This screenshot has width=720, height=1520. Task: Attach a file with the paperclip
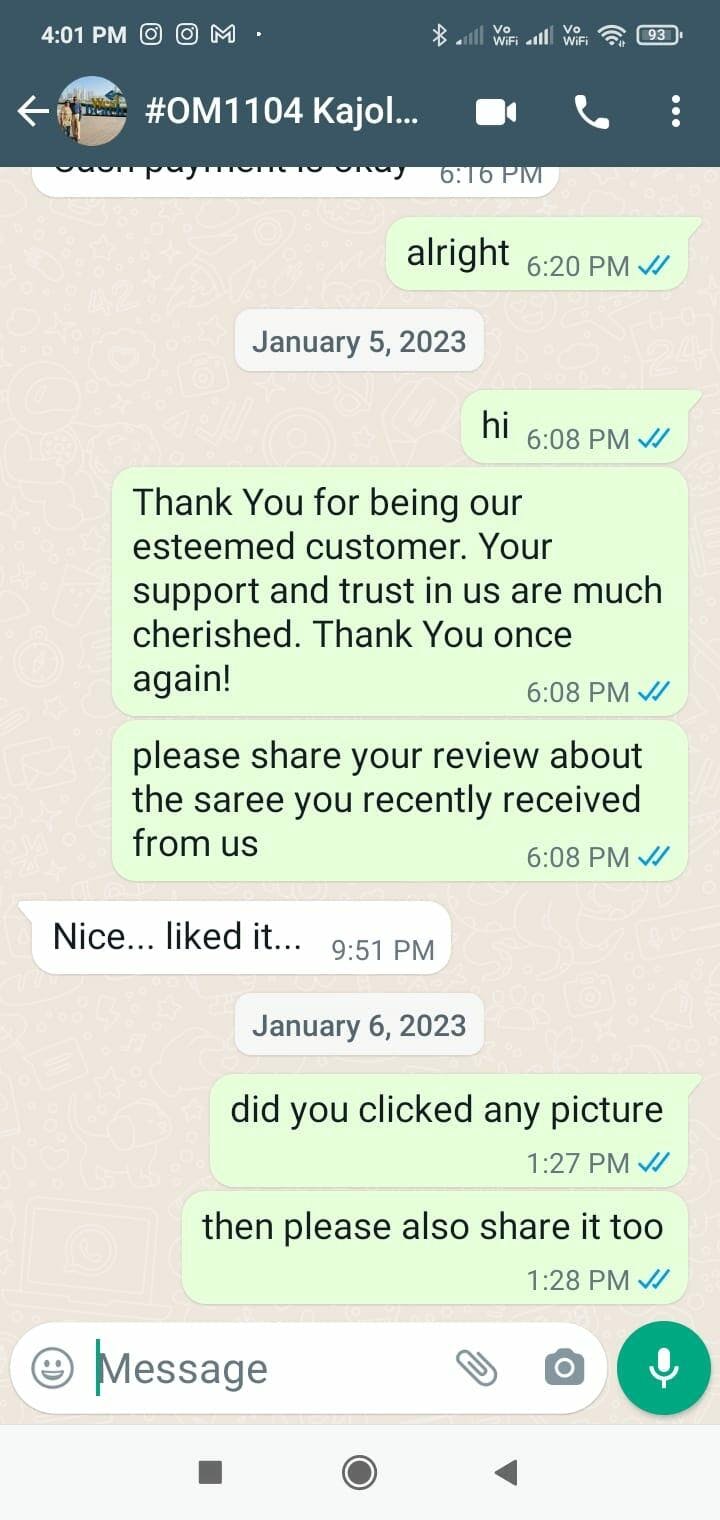(477, 1367)
